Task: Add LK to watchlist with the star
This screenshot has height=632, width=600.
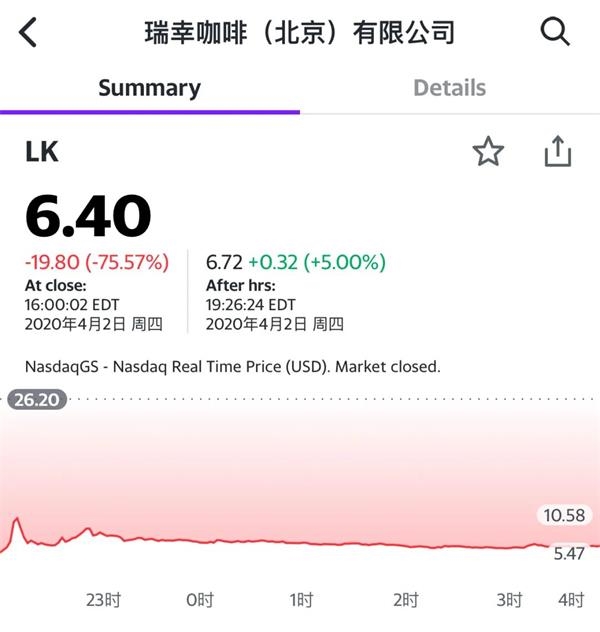Action: (488, 152)
